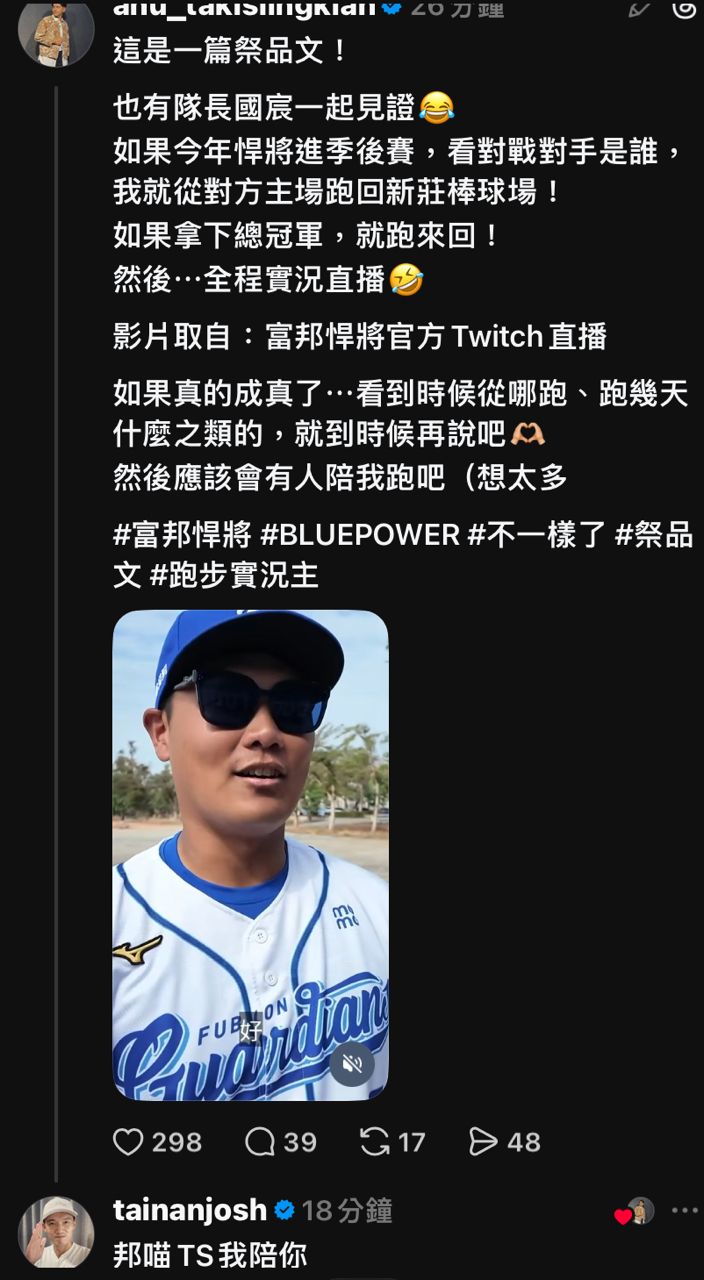View the original poster's avatar
Image resolution: width=704 pixels, height=1280 pixels.
click(x=56, y=30)
